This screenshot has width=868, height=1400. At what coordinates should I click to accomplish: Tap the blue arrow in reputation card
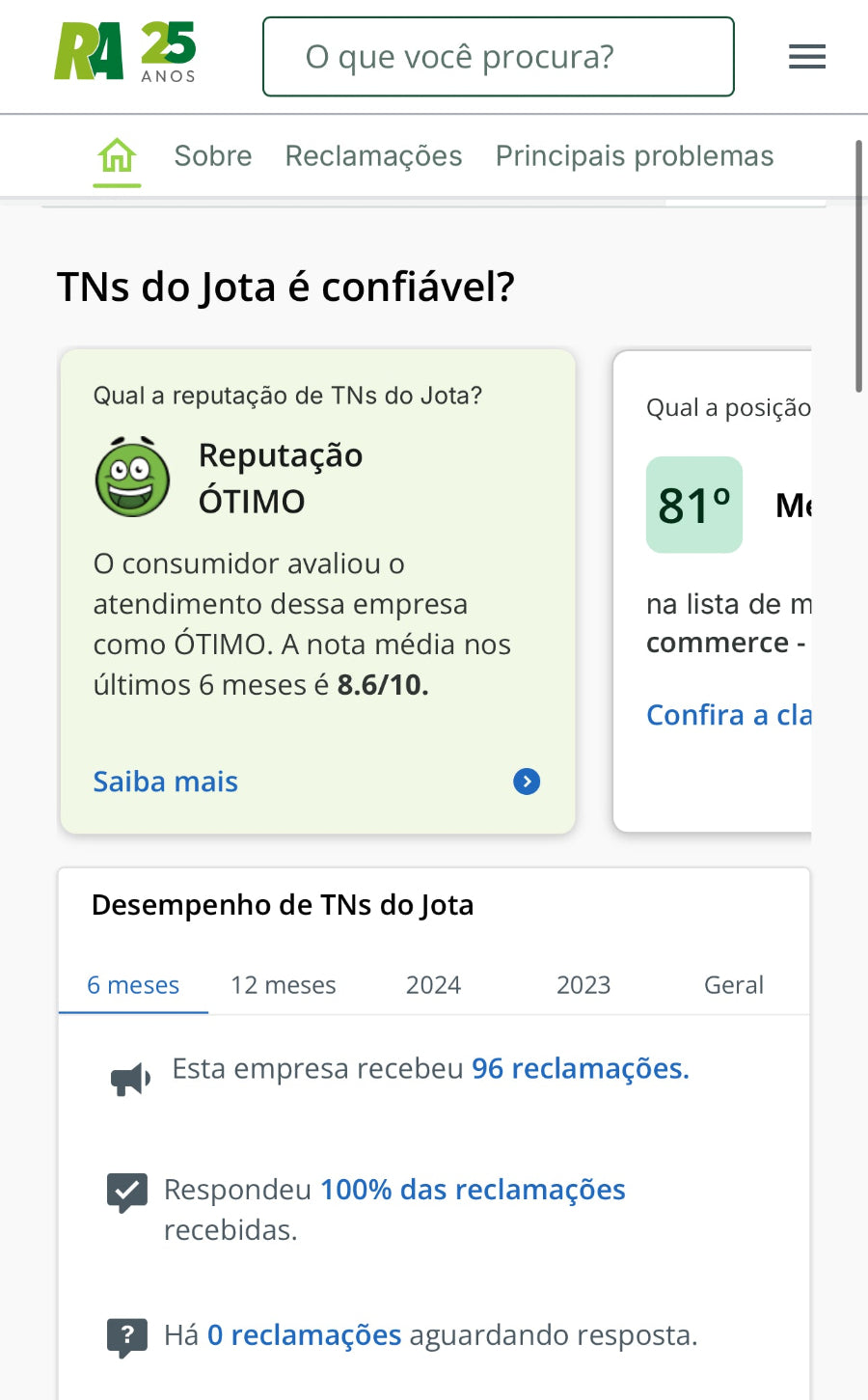[x=527, y=782]
